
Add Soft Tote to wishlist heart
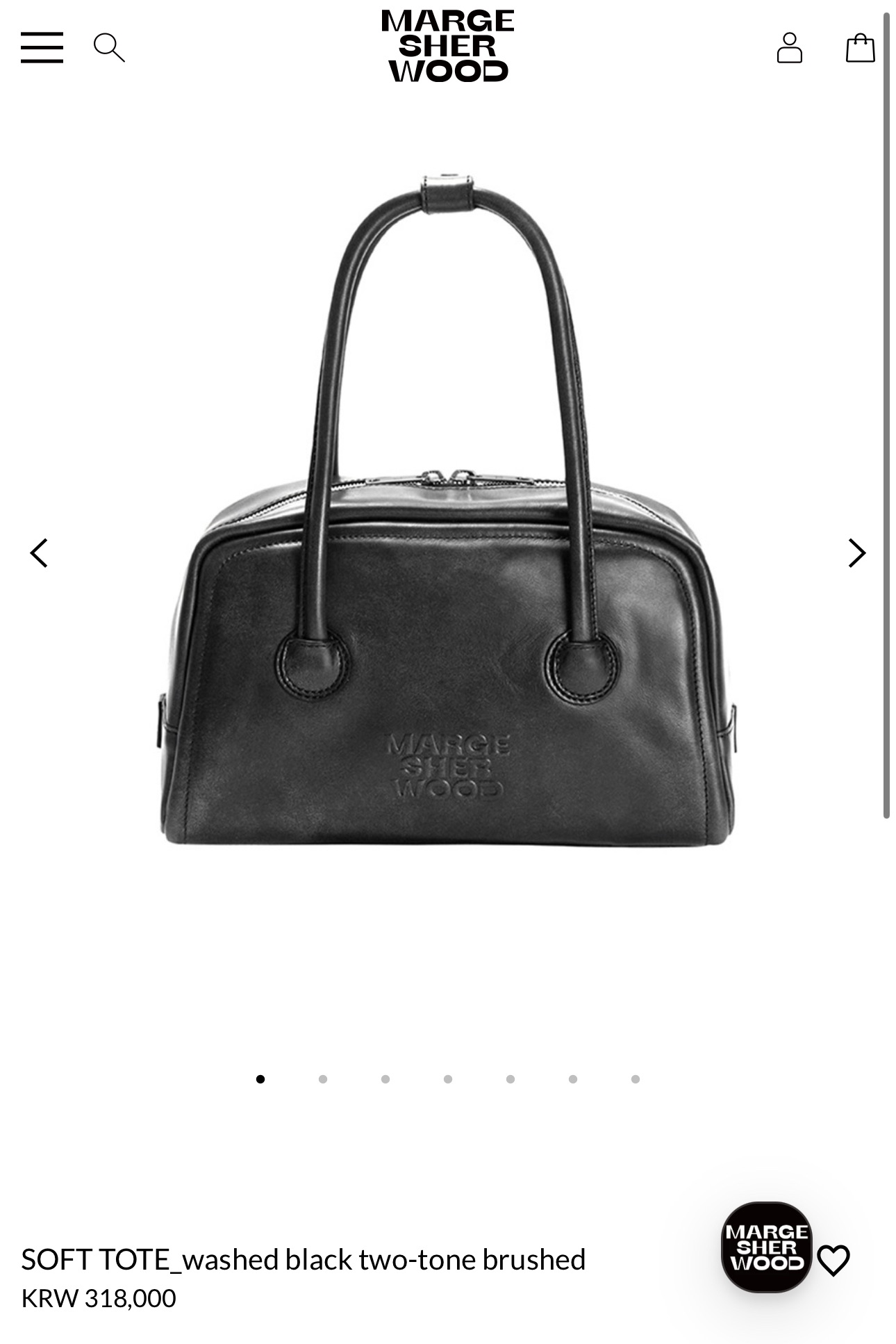click(x=833, y=1260)
